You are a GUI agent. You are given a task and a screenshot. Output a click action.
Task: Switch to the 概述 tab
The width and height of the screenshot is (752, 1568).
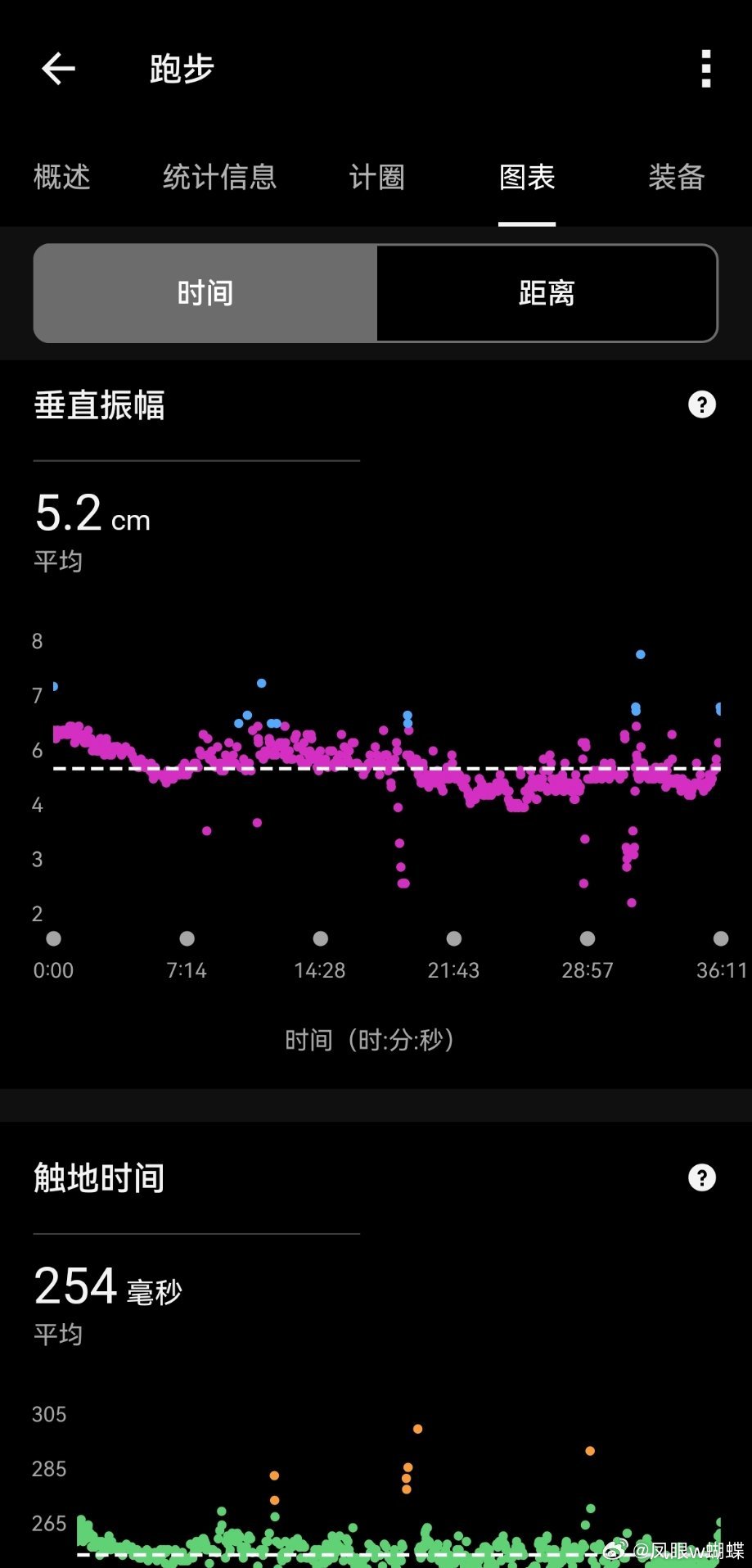pos(62,177)
